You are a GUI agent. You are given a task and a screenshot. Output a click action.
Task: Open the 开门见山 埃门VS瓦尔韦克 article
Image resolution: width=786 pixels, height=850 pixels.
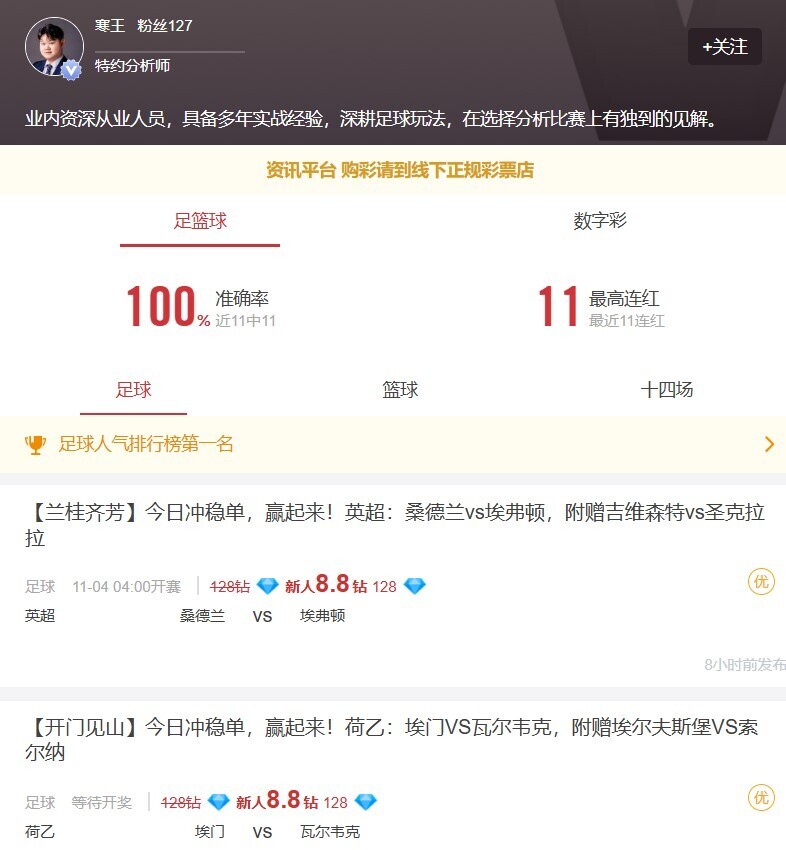[x=393, y=740]
